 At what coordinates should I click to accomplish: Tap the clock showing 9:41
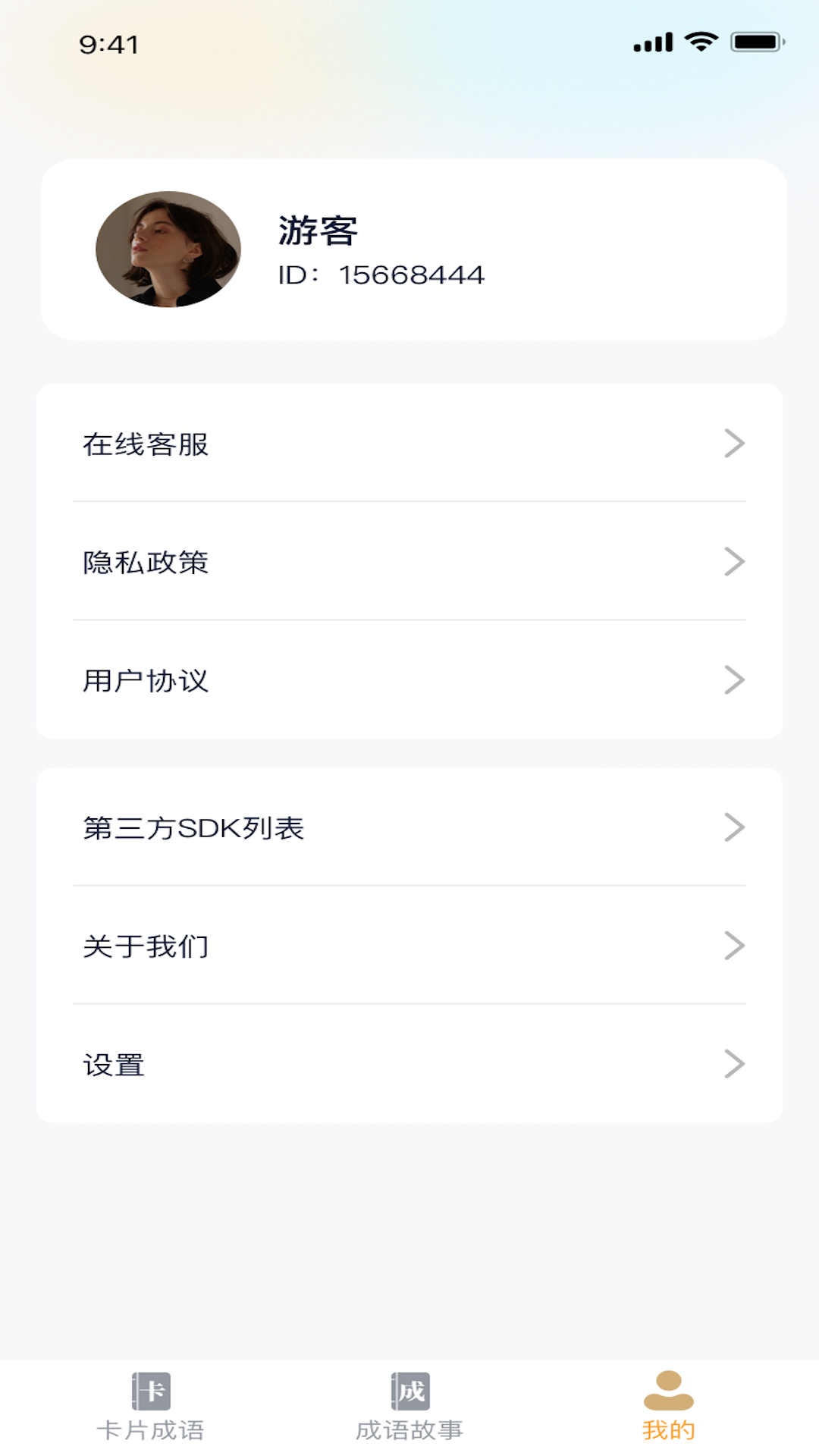pyautogui.click(x=108, y=44)
